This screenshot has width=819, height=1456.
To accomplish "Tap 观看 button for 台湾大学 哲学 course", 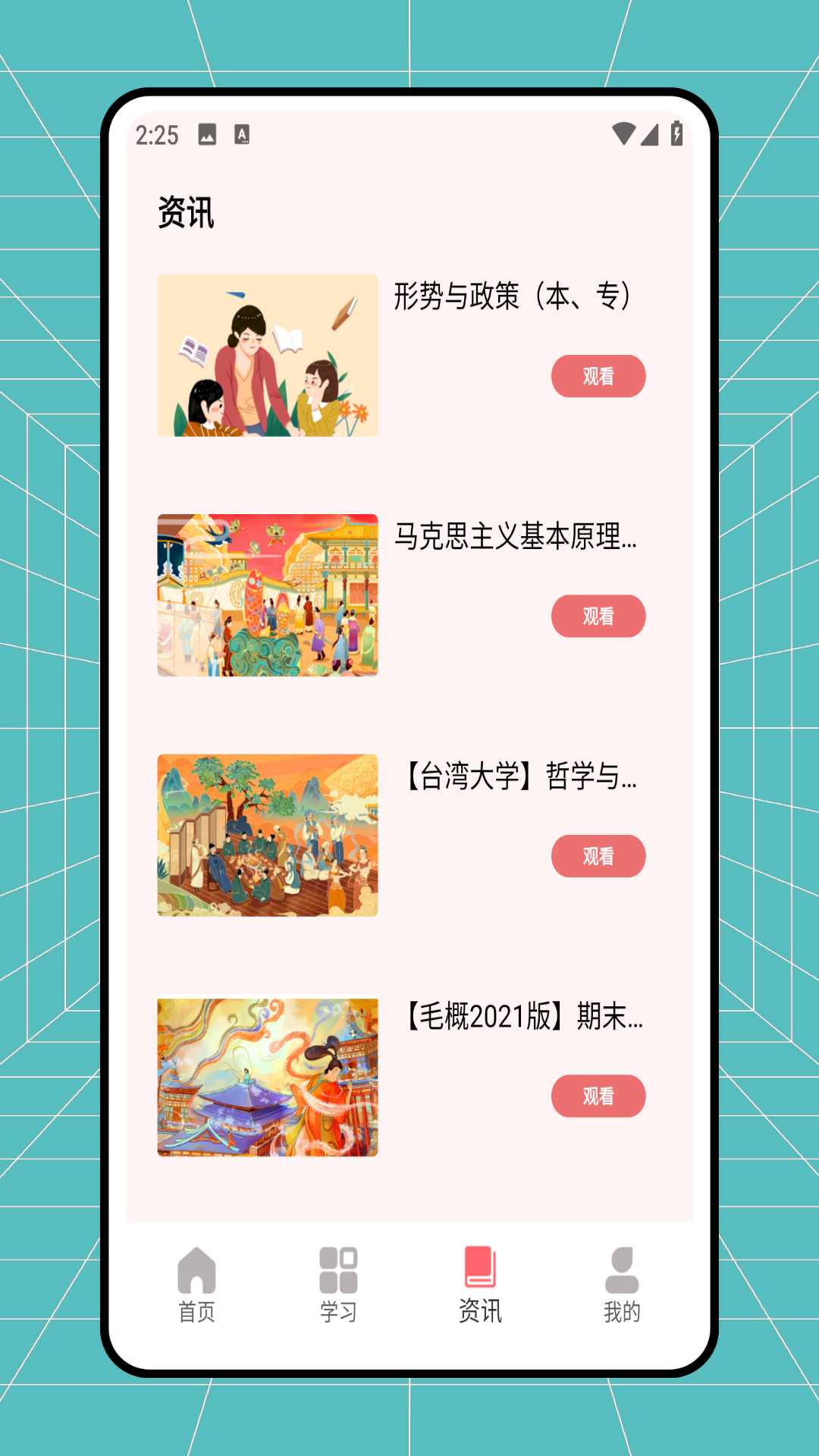I will [x=598, y=856].
